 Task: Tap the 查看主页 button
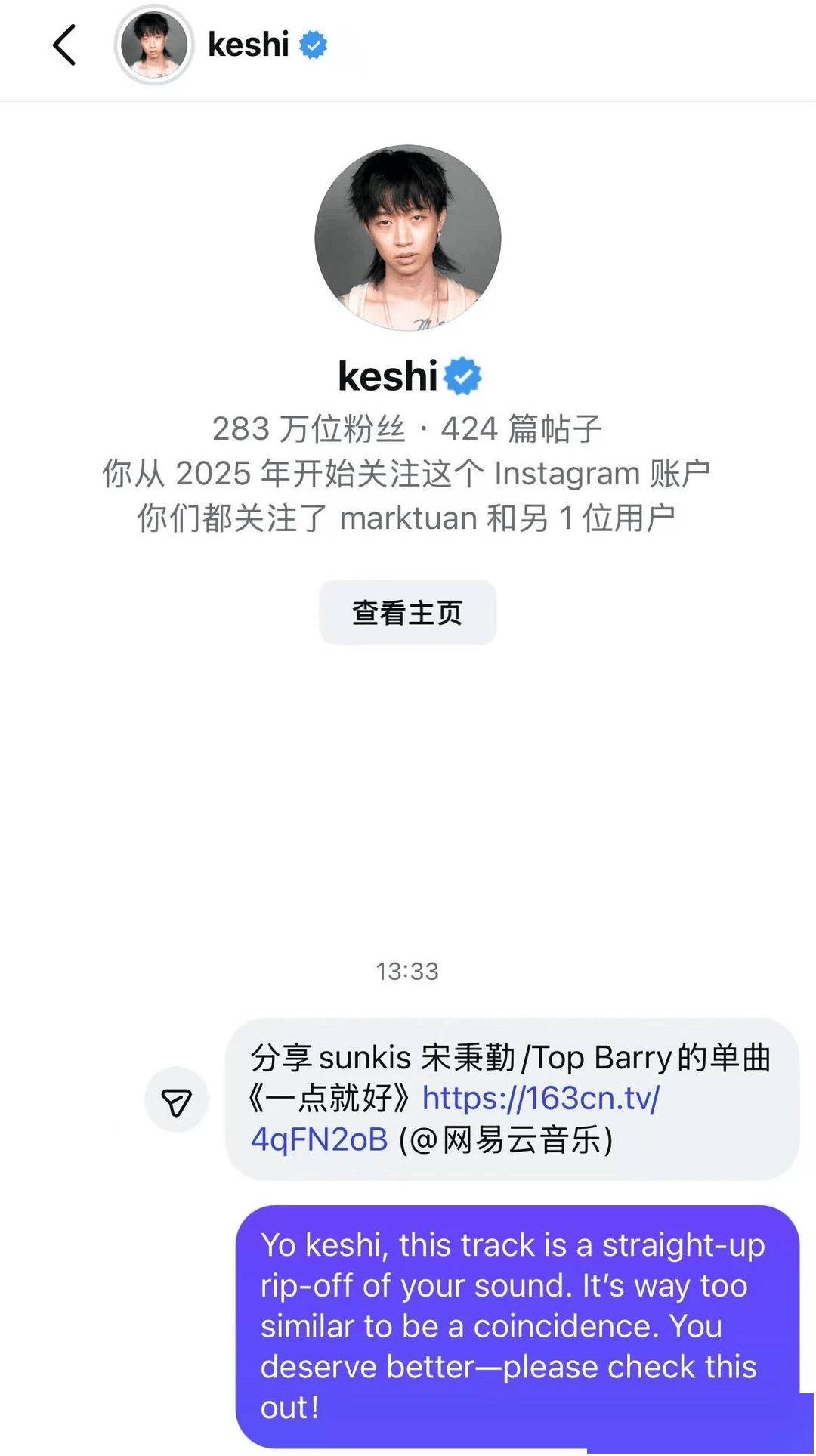pyautogui.click(x=407, y=613)
